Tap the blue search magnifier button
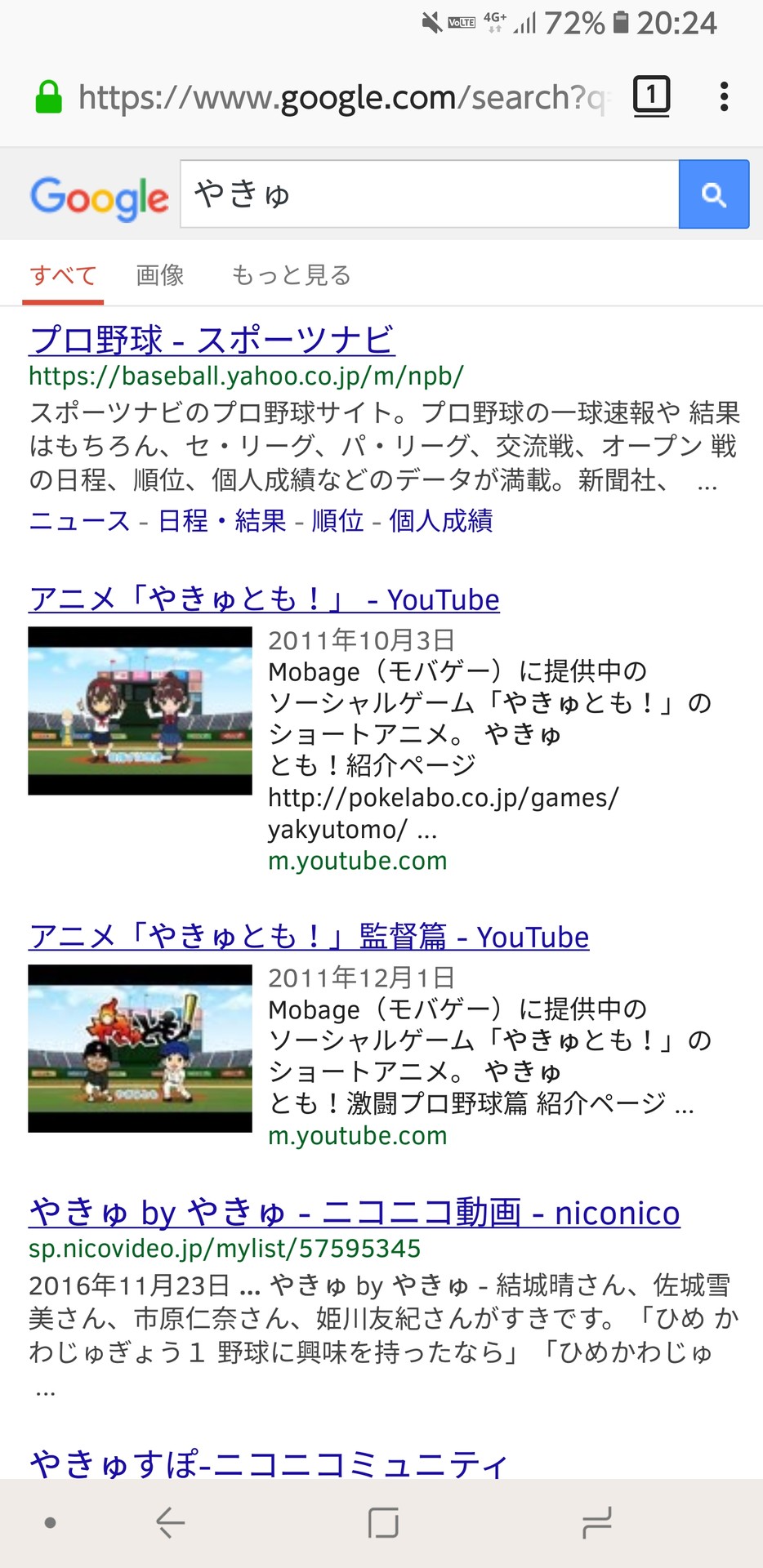The width and height of the screenshot is (763, 1568). [x=714, y=194]
